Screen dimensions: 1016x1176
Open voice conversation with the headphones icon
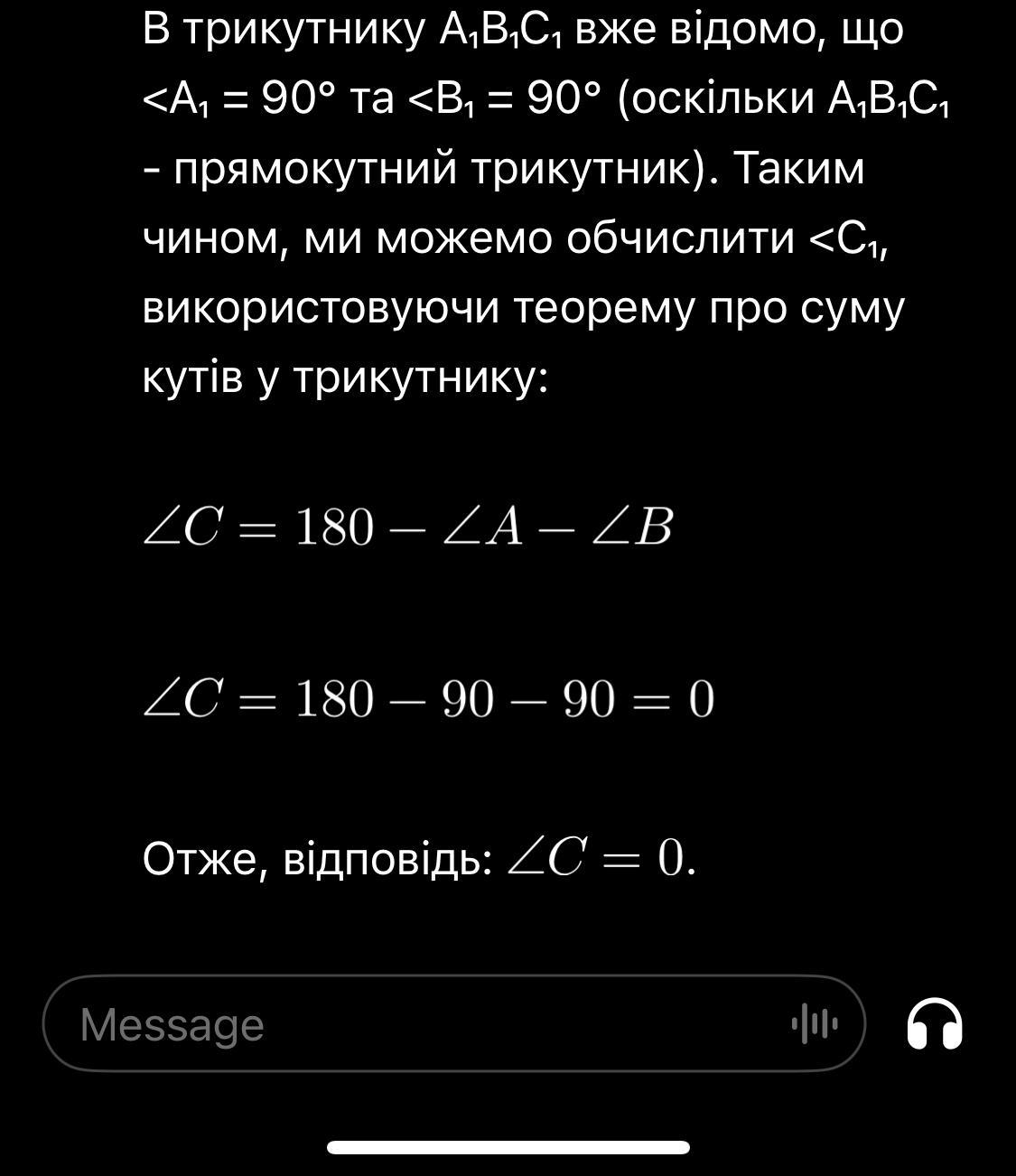[935, 1024]
